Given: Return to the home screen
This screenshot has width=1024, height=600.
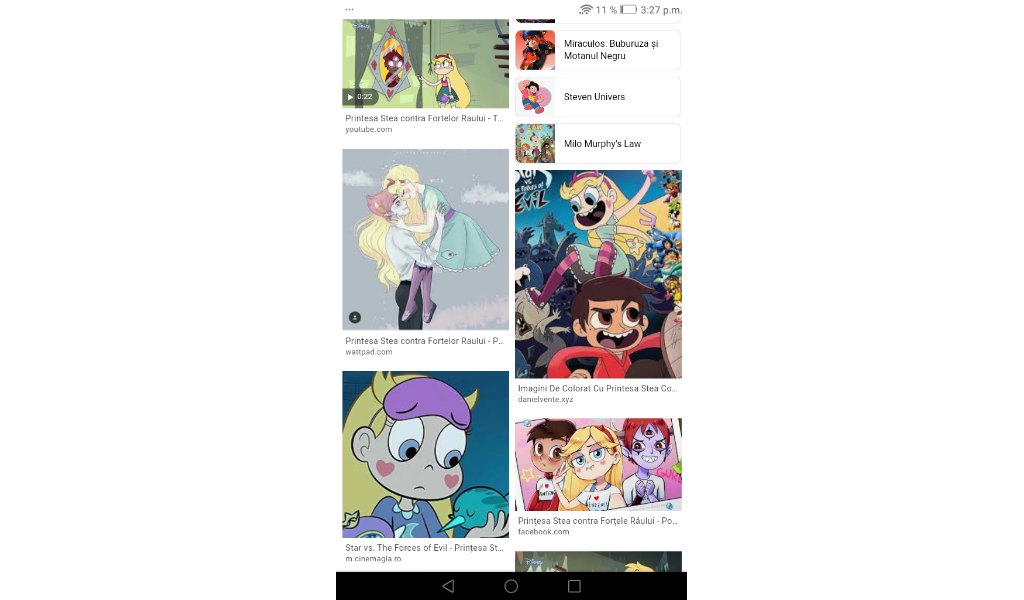Looking at the screenshot, I should [511, 586].
